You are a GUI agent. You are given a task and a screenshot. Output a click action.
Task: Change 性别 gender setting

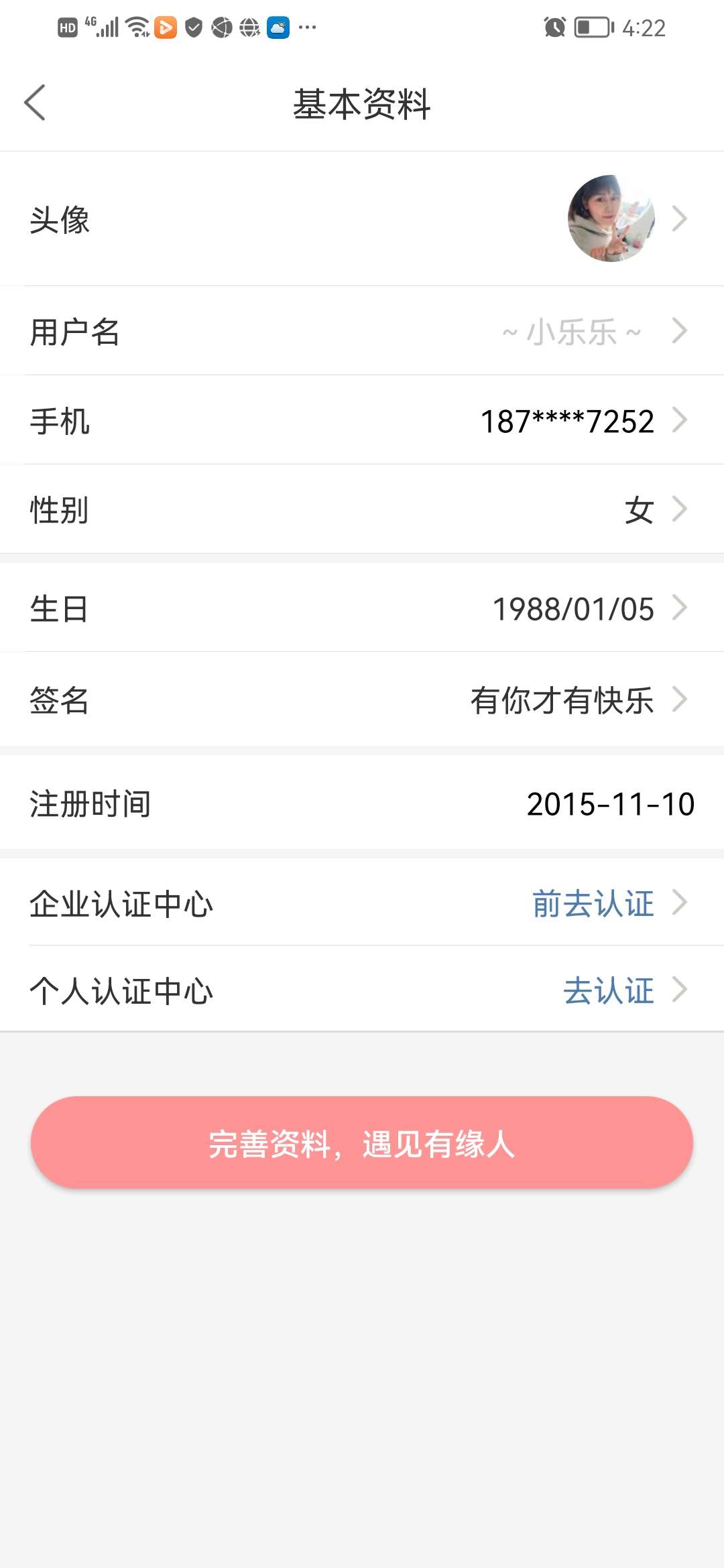362,509
